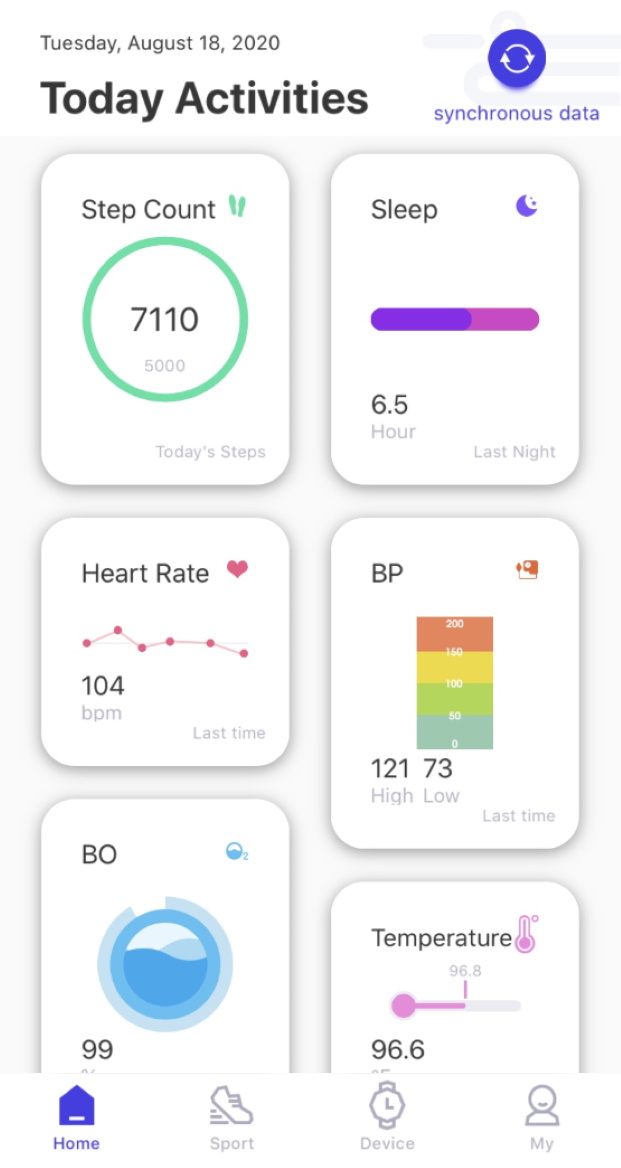Go to the Device tab
This screenshot has width=621, height=1168.
point(387,1119)
